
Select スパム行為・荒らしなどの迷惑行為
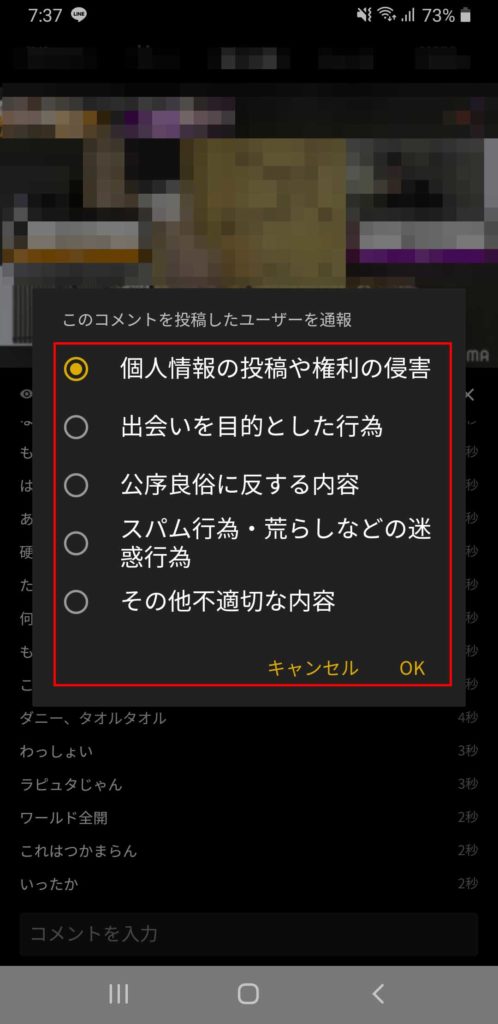(x=248, y=543)
